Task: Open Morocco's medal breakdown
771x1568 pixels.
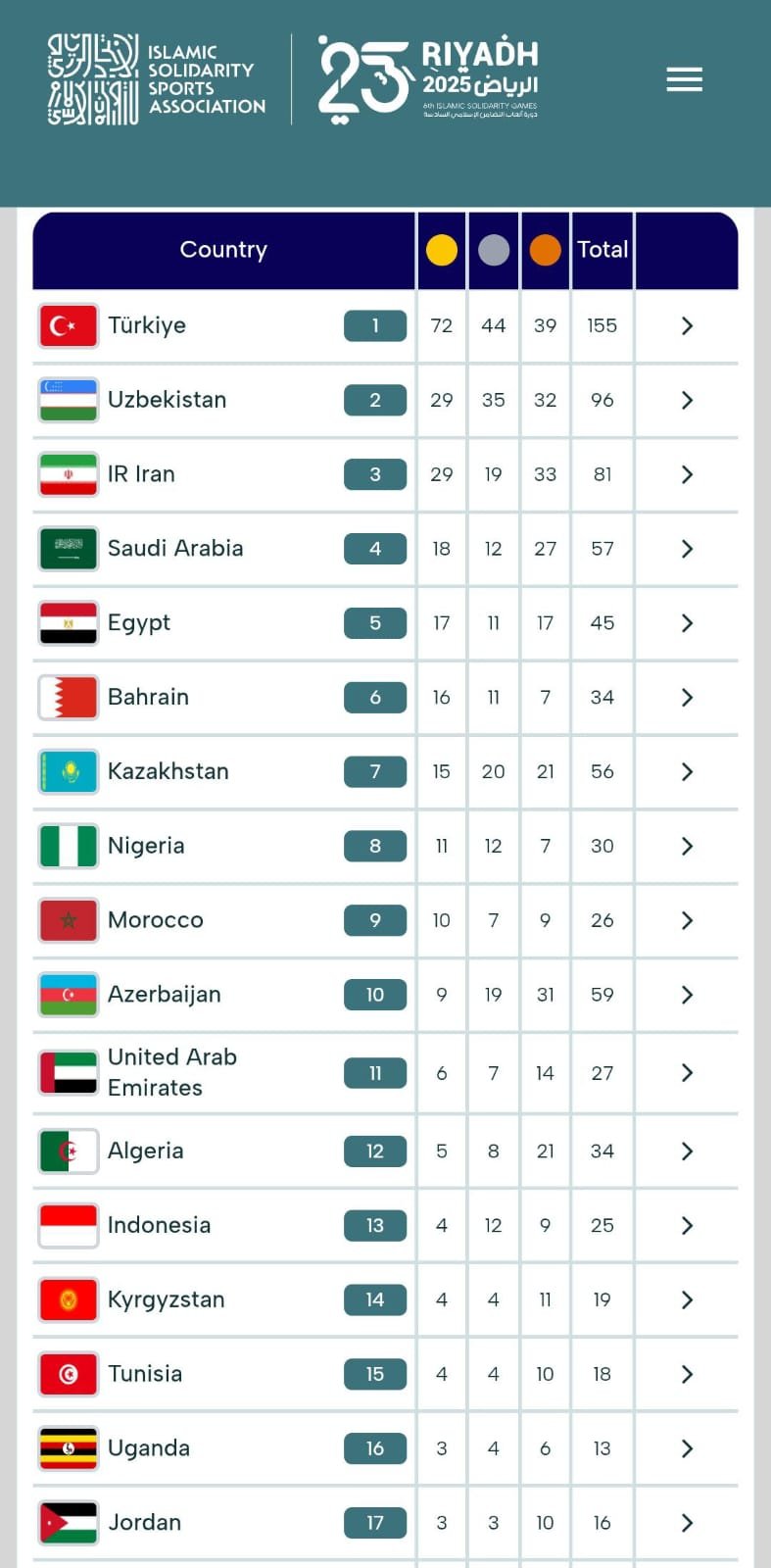Action: pyautogui.click(x=687, y=920)
